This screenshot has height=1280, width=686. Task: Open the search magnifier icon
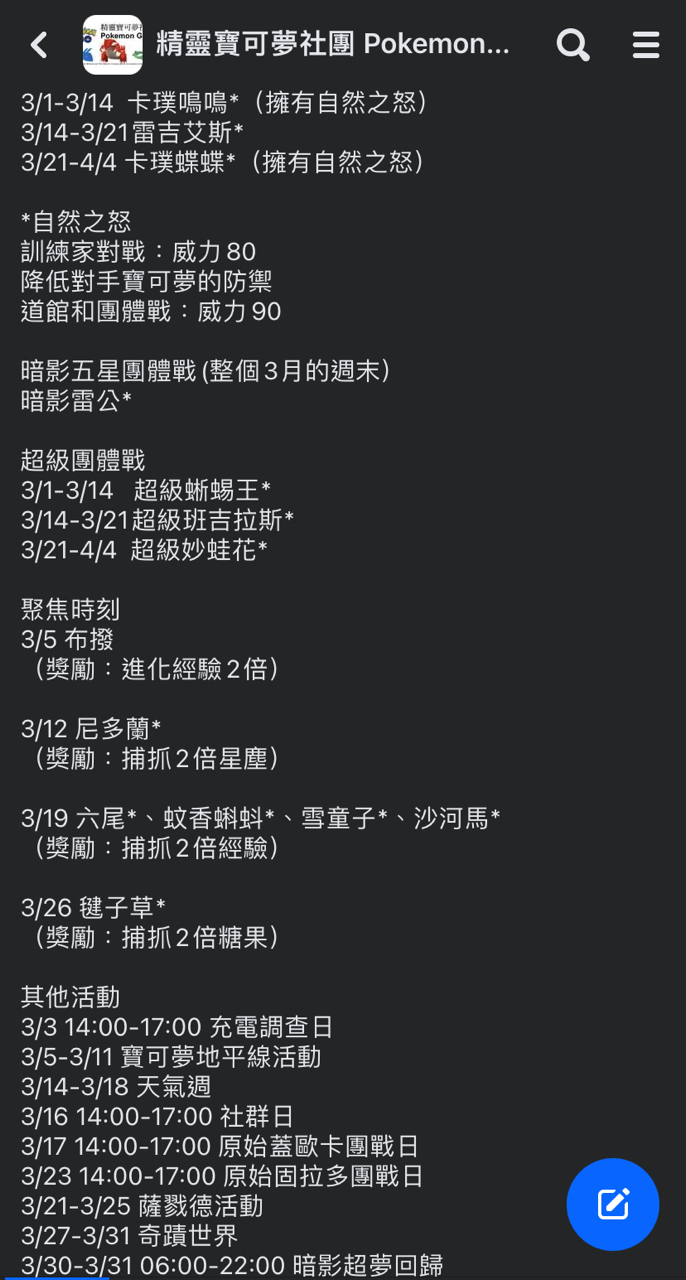pos(573,44)
